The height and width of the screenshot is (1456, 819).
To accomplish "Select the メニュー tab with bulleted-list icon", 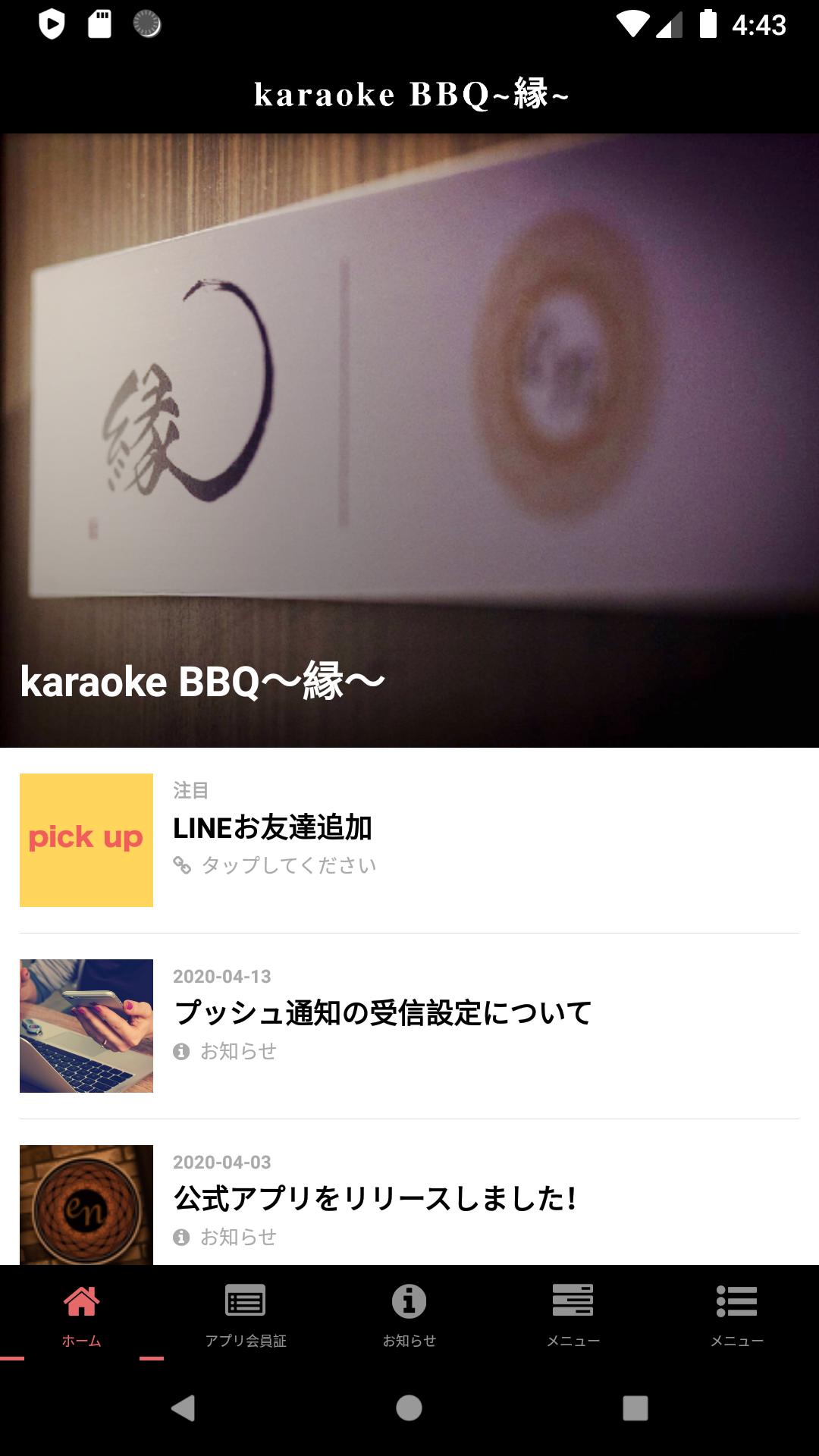I will [736, 1314].
